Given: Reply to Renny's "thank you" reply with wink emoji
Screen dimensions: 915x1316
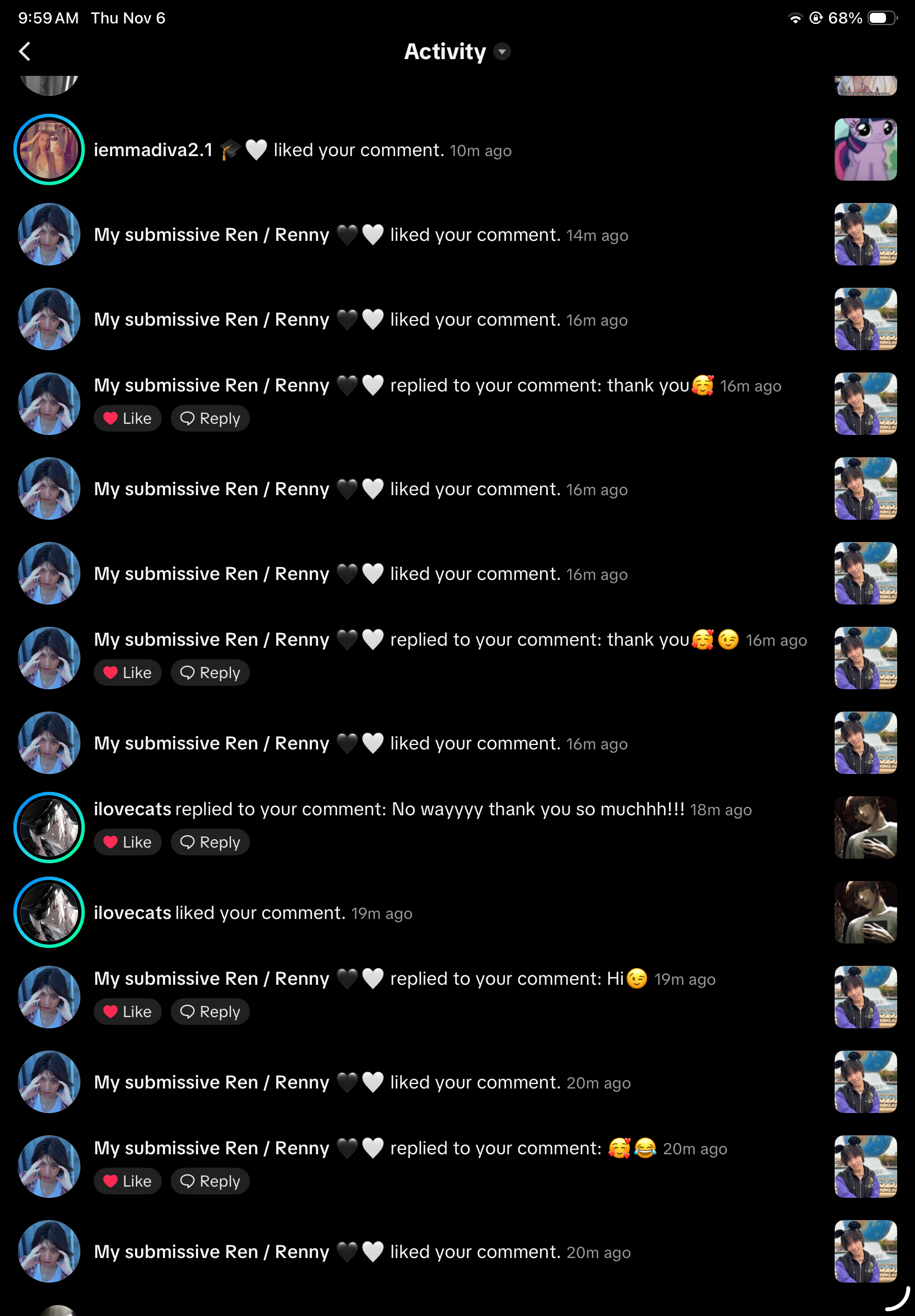Looking at the screenshot, I should point(210,672).
